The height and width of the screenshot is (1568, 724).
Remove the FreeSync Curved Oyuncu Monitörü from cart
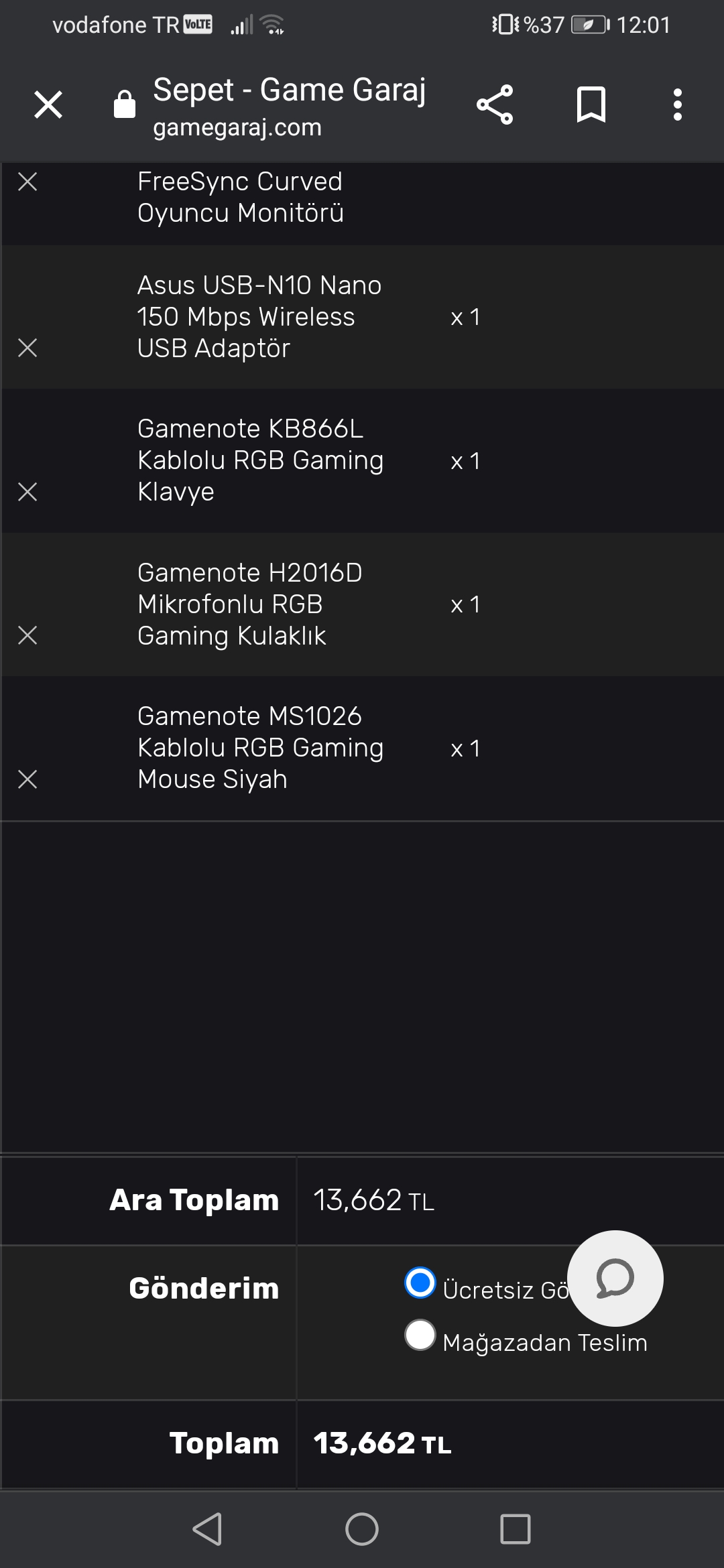tap(27, 182)
